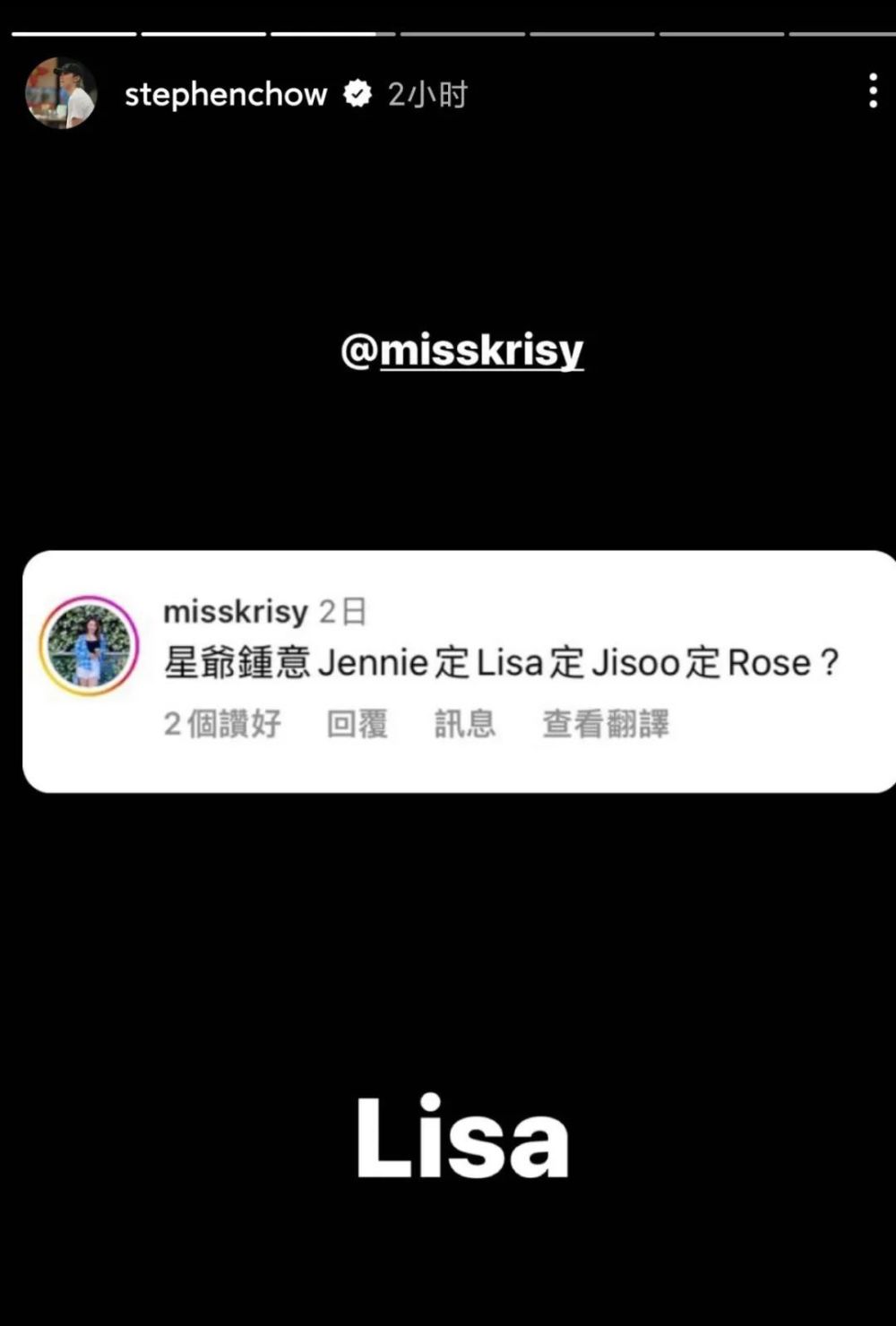Open the story's three-dot options menu
This screenshot has width=896, height=1326.
click(873, 91)
